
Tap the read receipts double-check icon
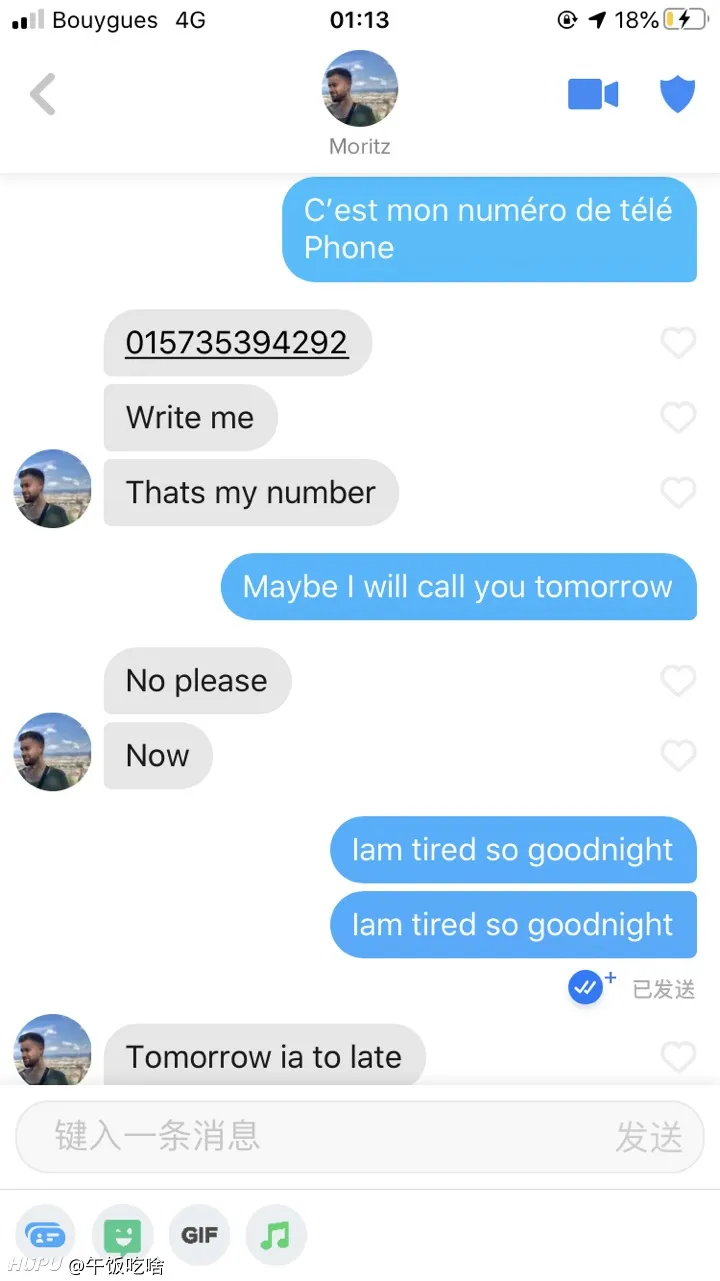coord(588,988)
